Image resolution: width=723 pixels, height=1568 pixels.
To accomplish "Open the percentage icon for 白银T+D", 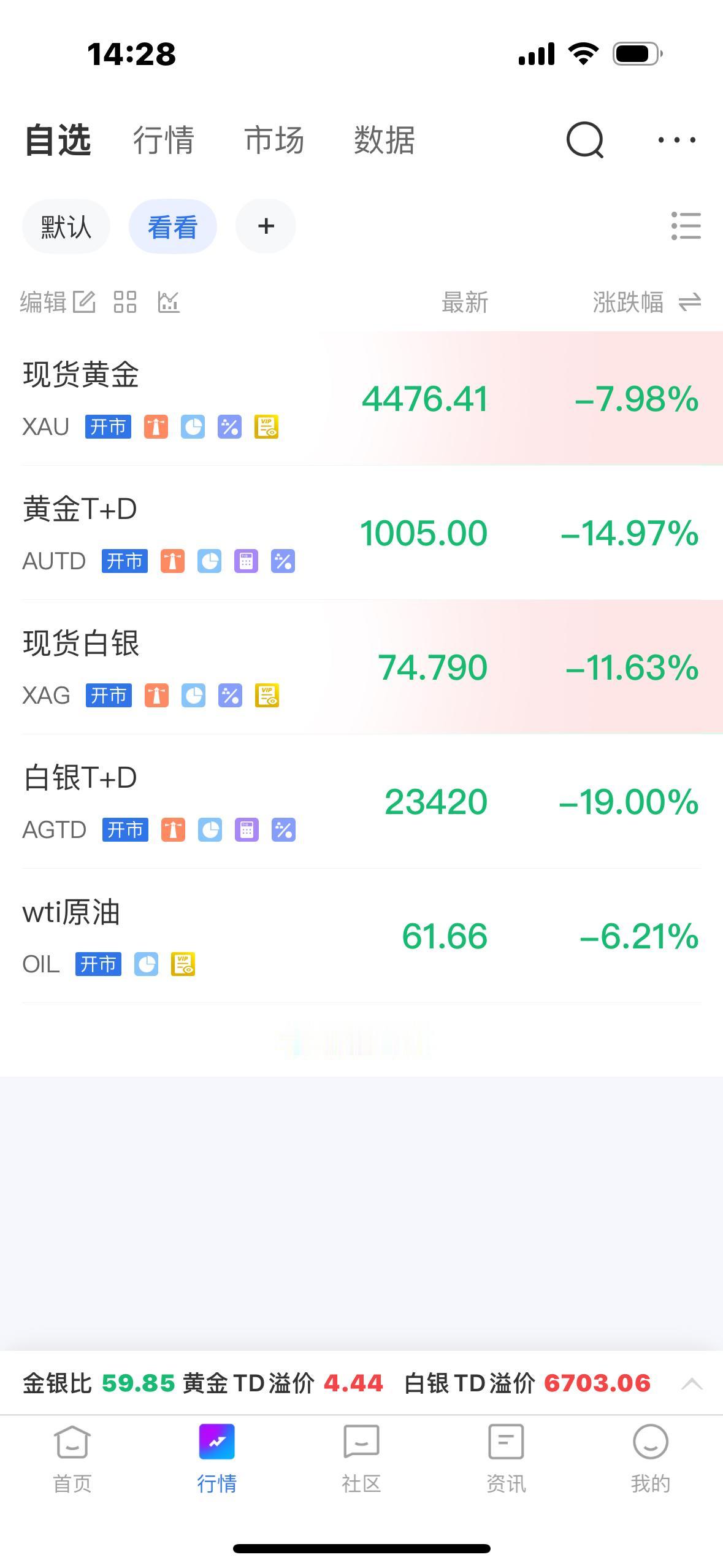I will [283, 830].
